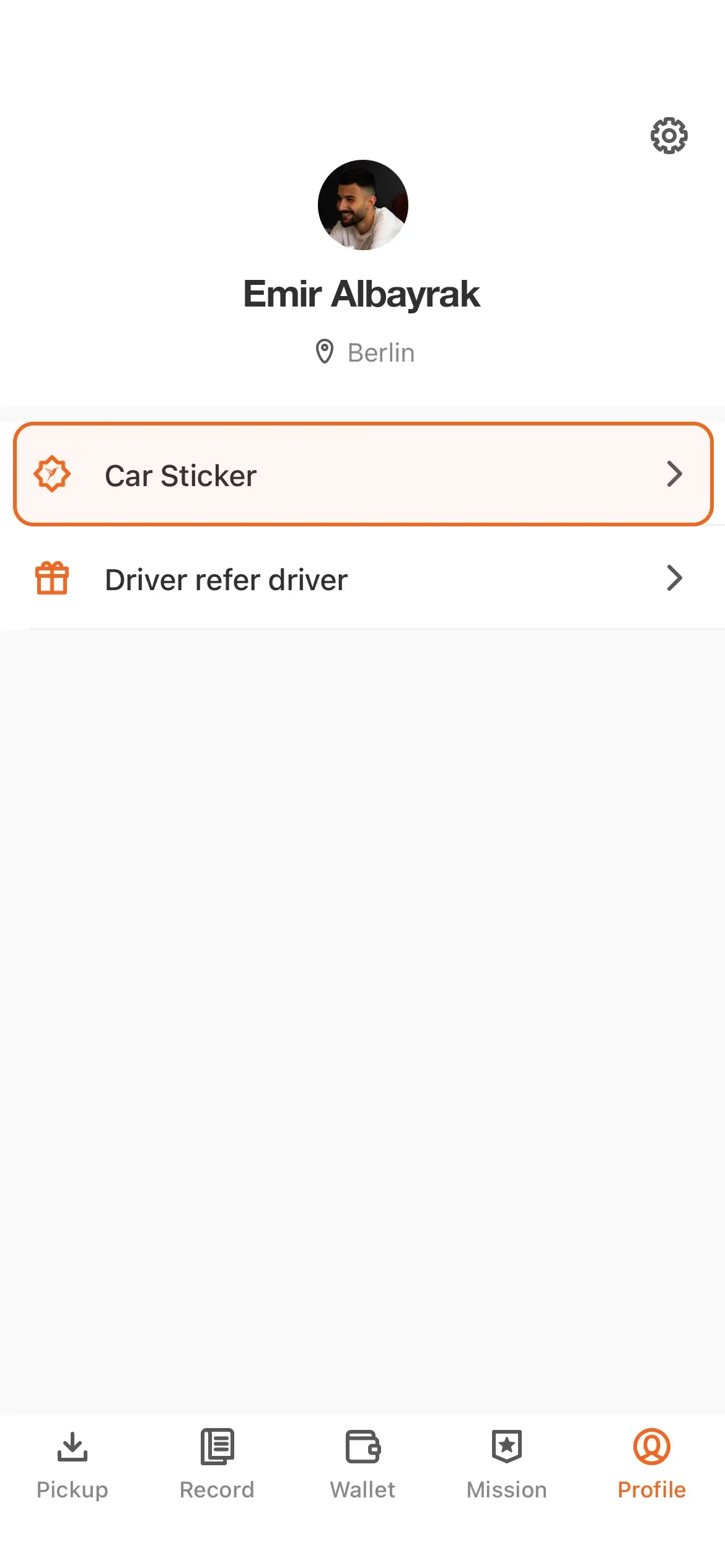The image size is (725, 1568).
Task: Open the Car Sticker option
Action: point(362,474)
